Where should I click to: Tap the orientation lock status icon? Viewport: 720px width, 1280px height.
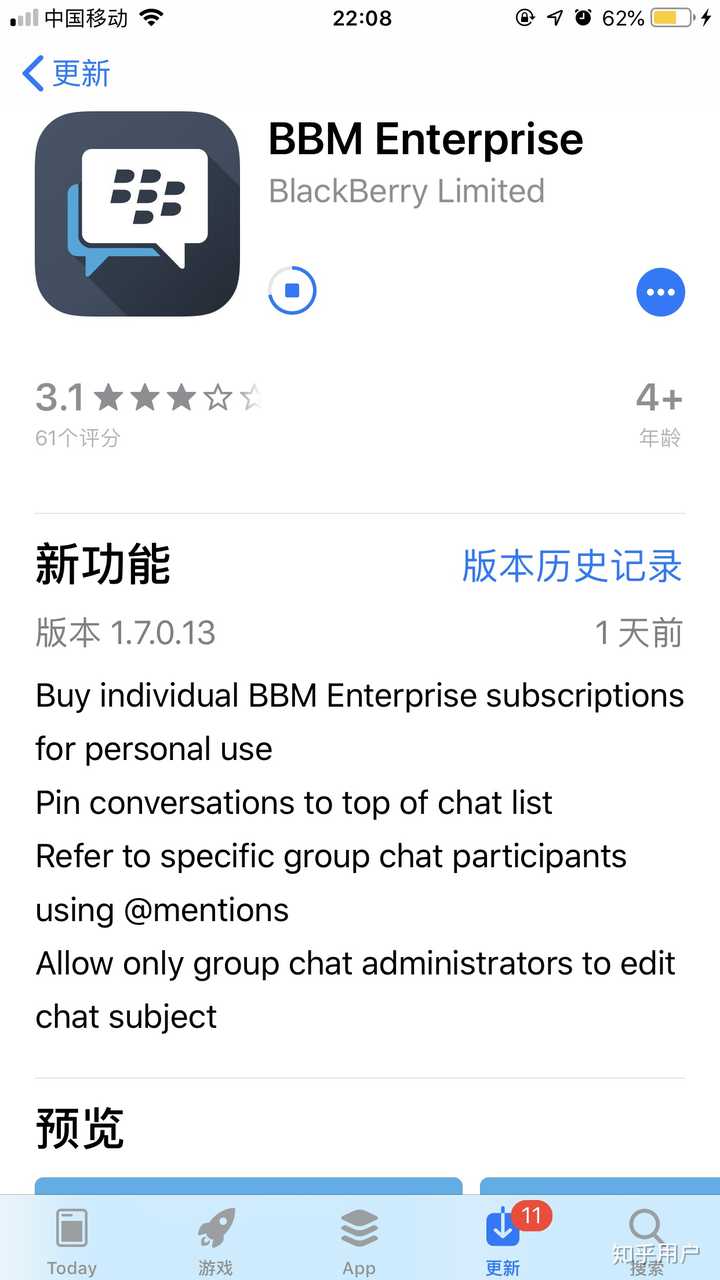(524, 16)
